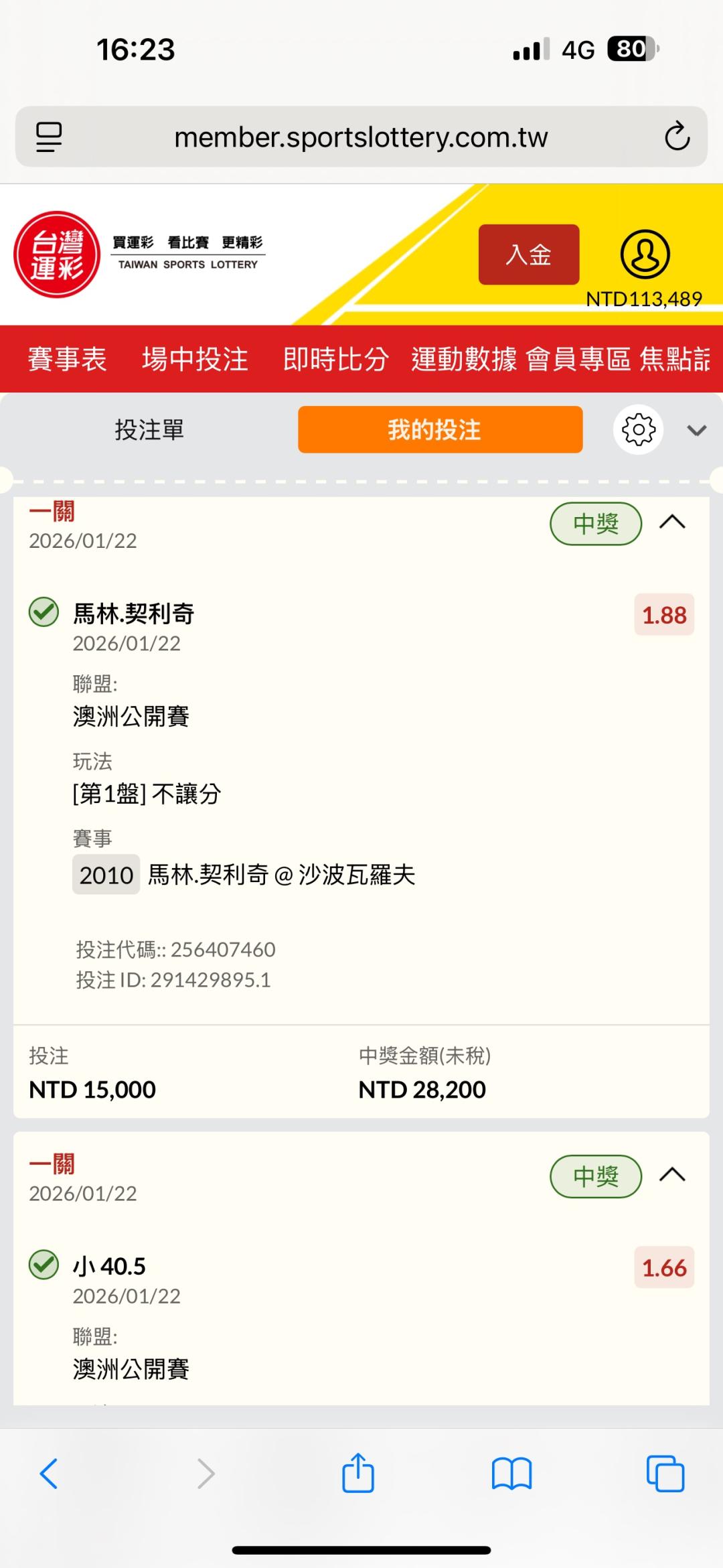Share this page via the share icon
The height and width of the screenshot is (1568, 723).
click(x=358, y=1472)
